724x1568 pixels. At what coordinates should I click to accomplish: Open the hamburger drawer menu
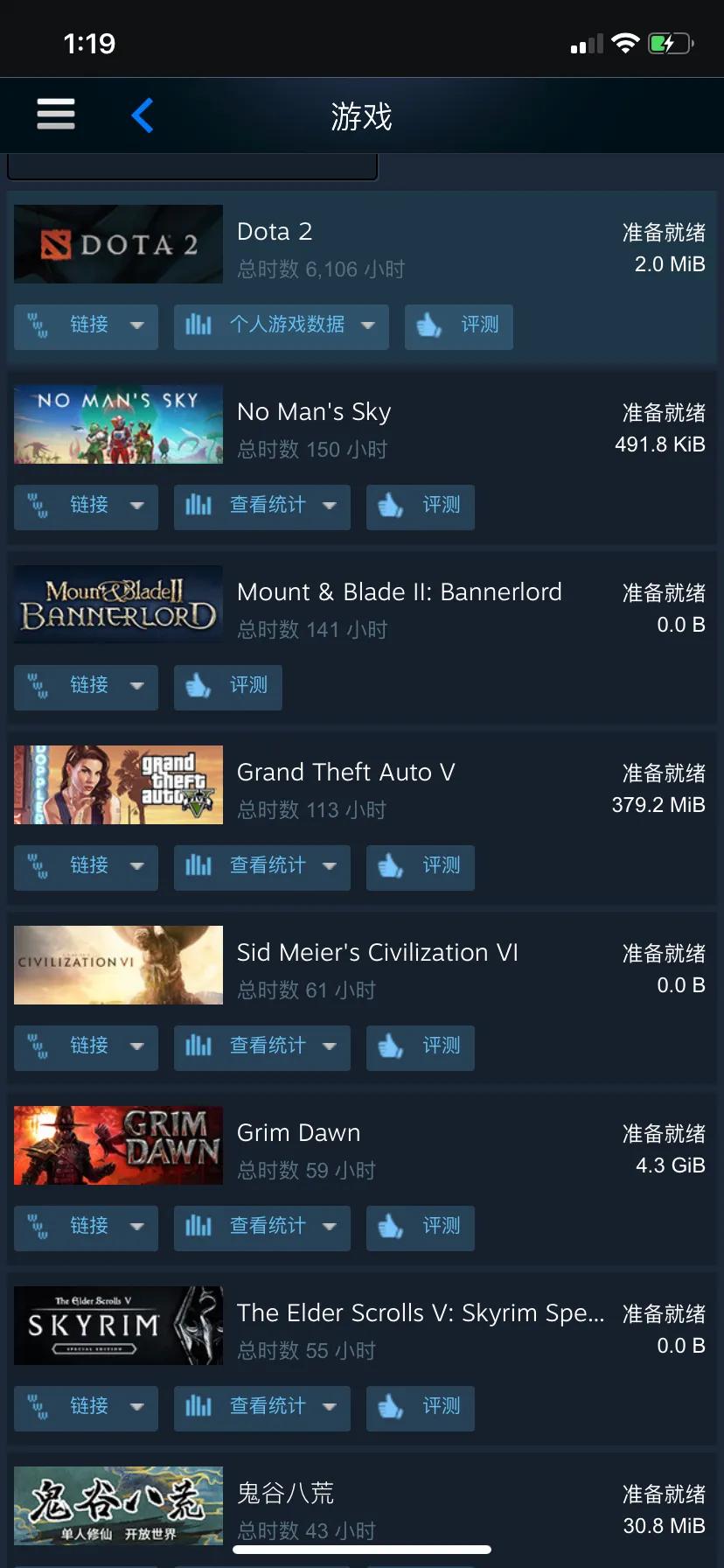click(x=56, y=114)
